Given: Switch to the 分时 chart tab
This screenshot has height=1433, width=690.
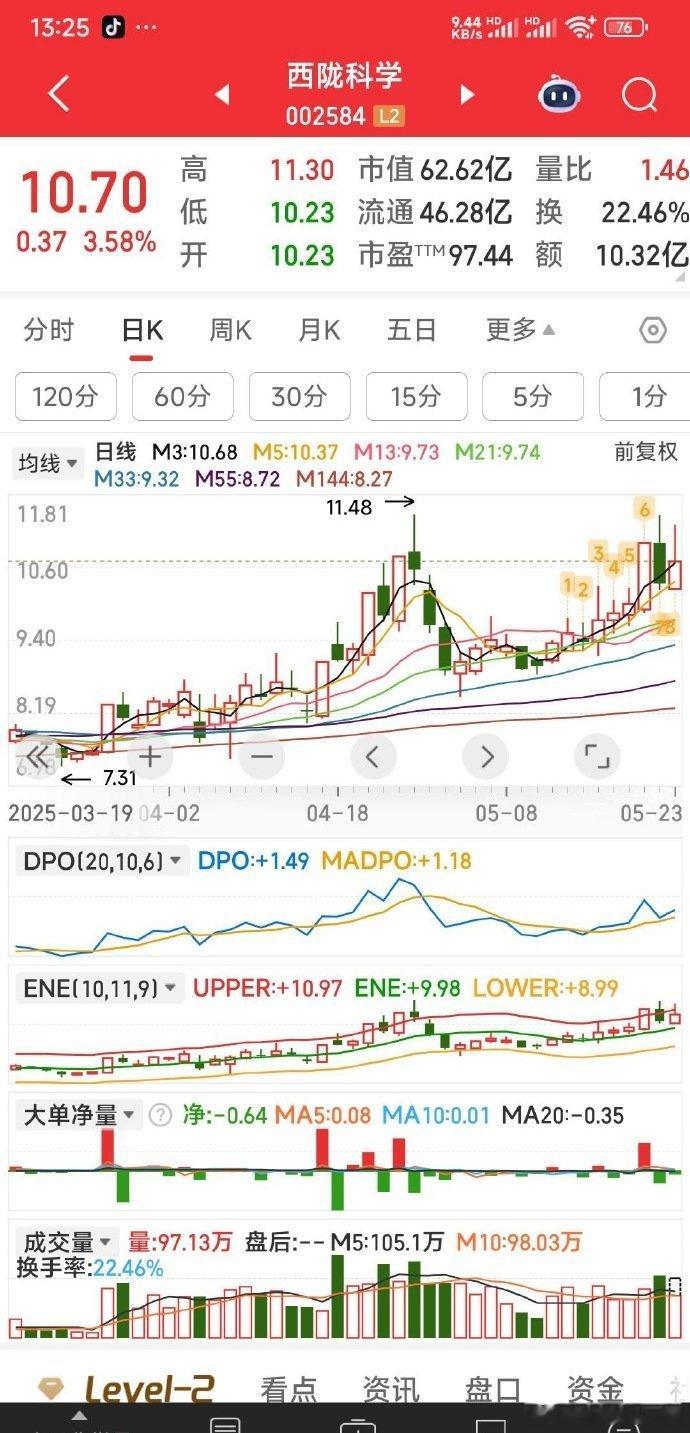Looking at the screenshot, I should pos(49,330).
